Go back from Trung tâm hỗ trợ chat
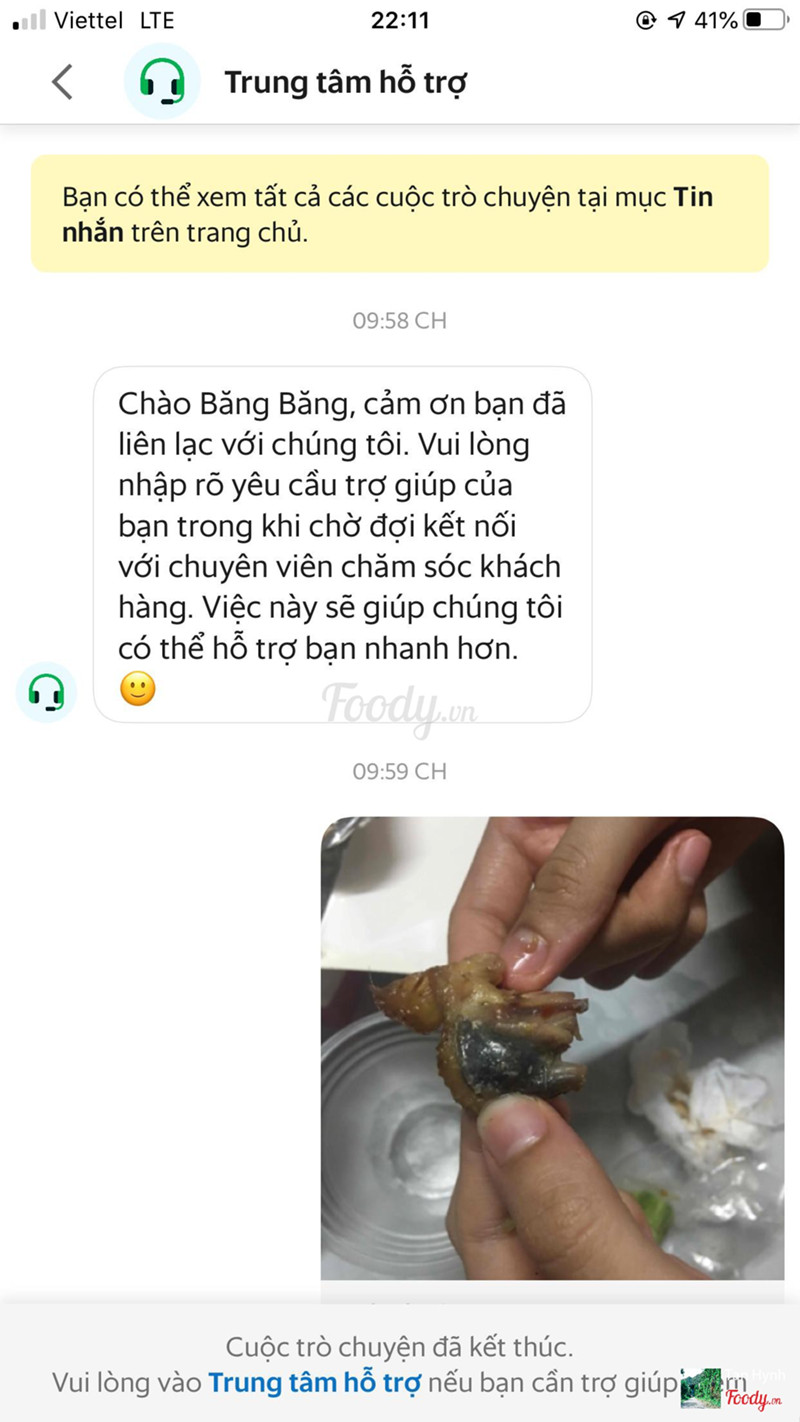The image size is (800, 1422). (62, 81)
